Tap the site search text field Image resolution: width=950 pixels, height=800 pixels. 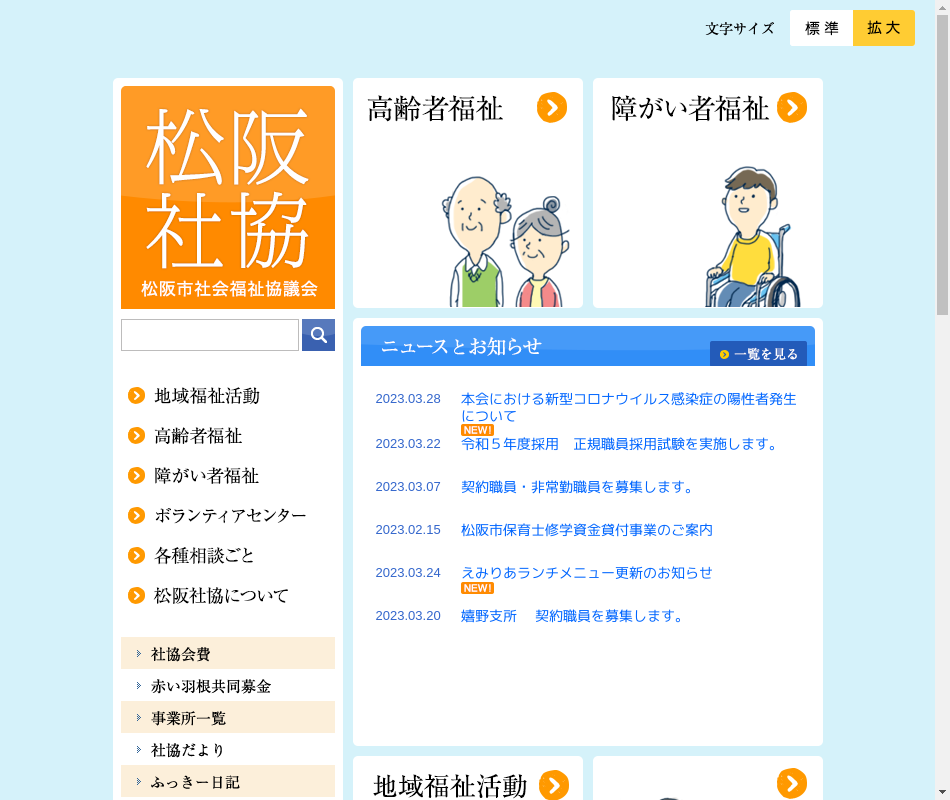pyautogui.click(x=210, y=335)
